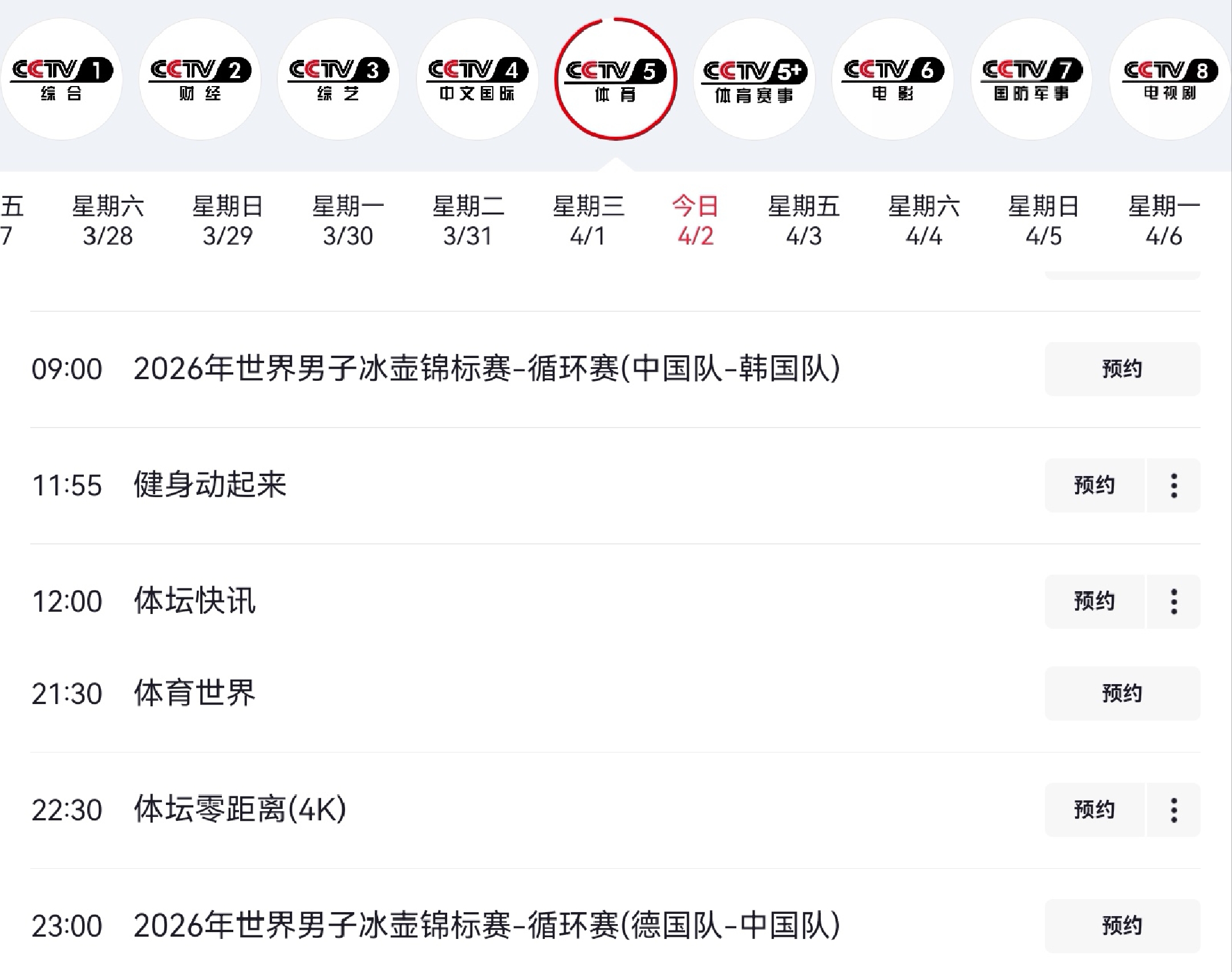Reserve the 11:55 健身动起来 program
The image size is (1232, 972).
pos(1094,485)
